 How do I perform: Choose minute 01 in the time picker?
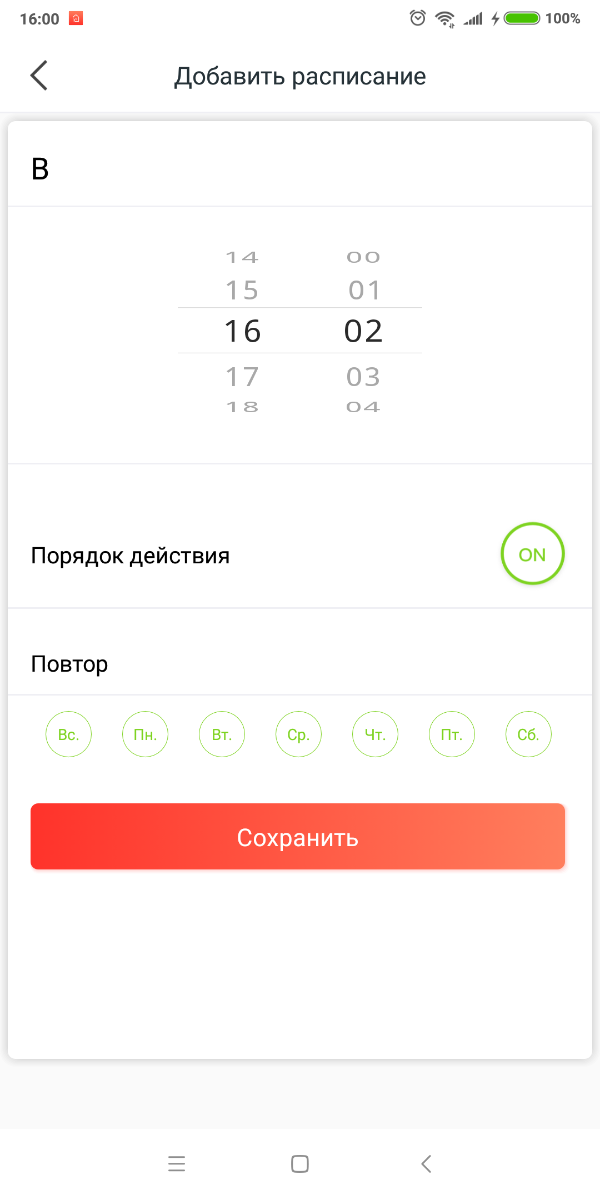click(x=363, y=290)
